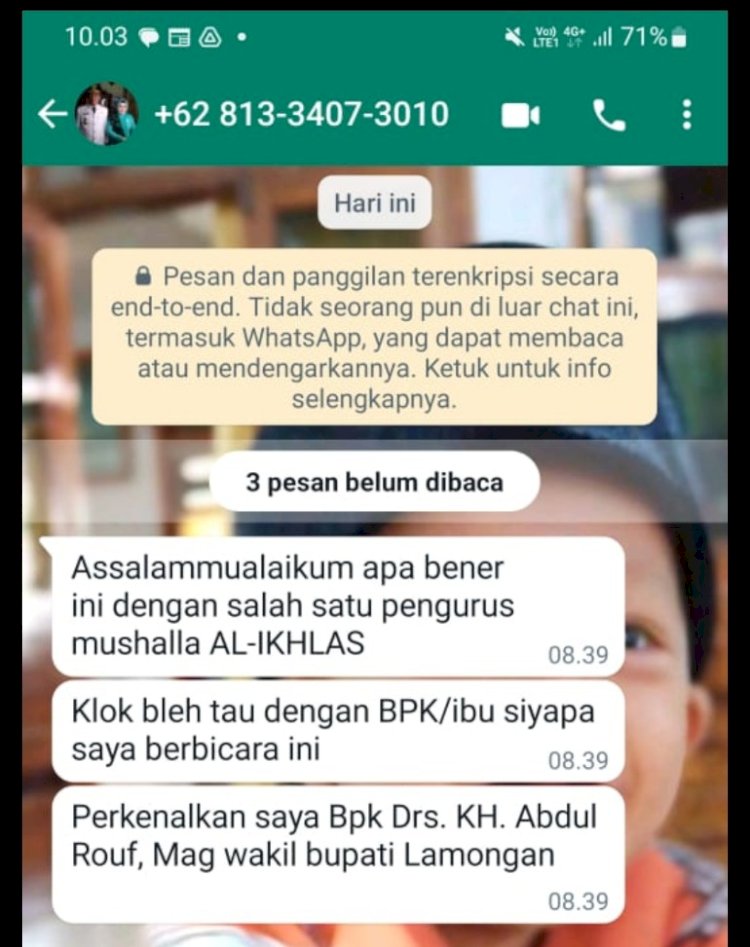750x947 pixels.
Task: Open contact profile for +62 813-3407-3010
Action: (x=301, y=114)
